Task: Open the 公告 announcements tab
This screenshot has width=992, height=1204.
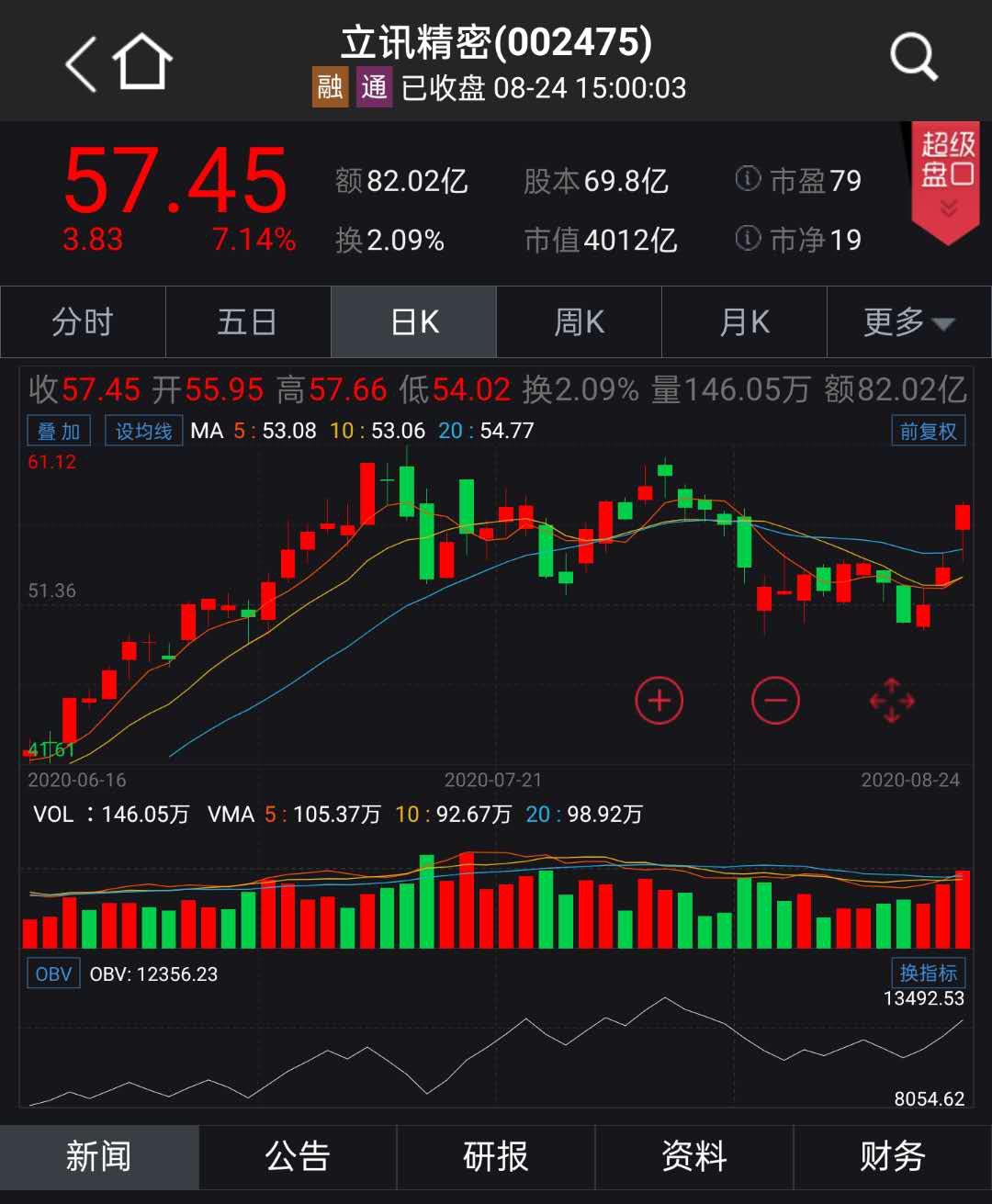Action: [x=298, y=1157]
